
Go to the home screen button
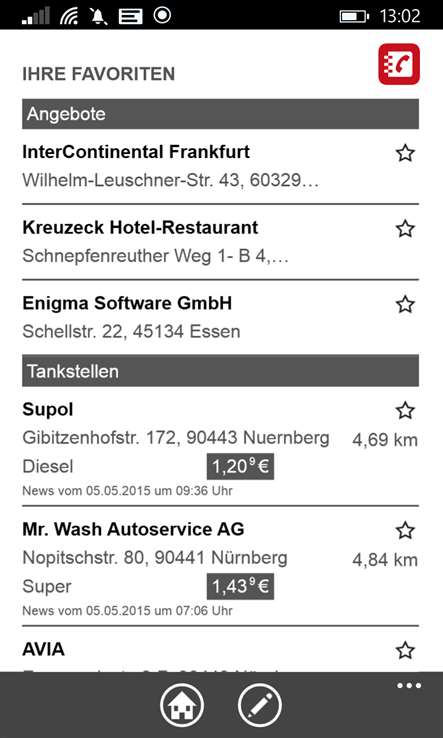coord(182,706)
